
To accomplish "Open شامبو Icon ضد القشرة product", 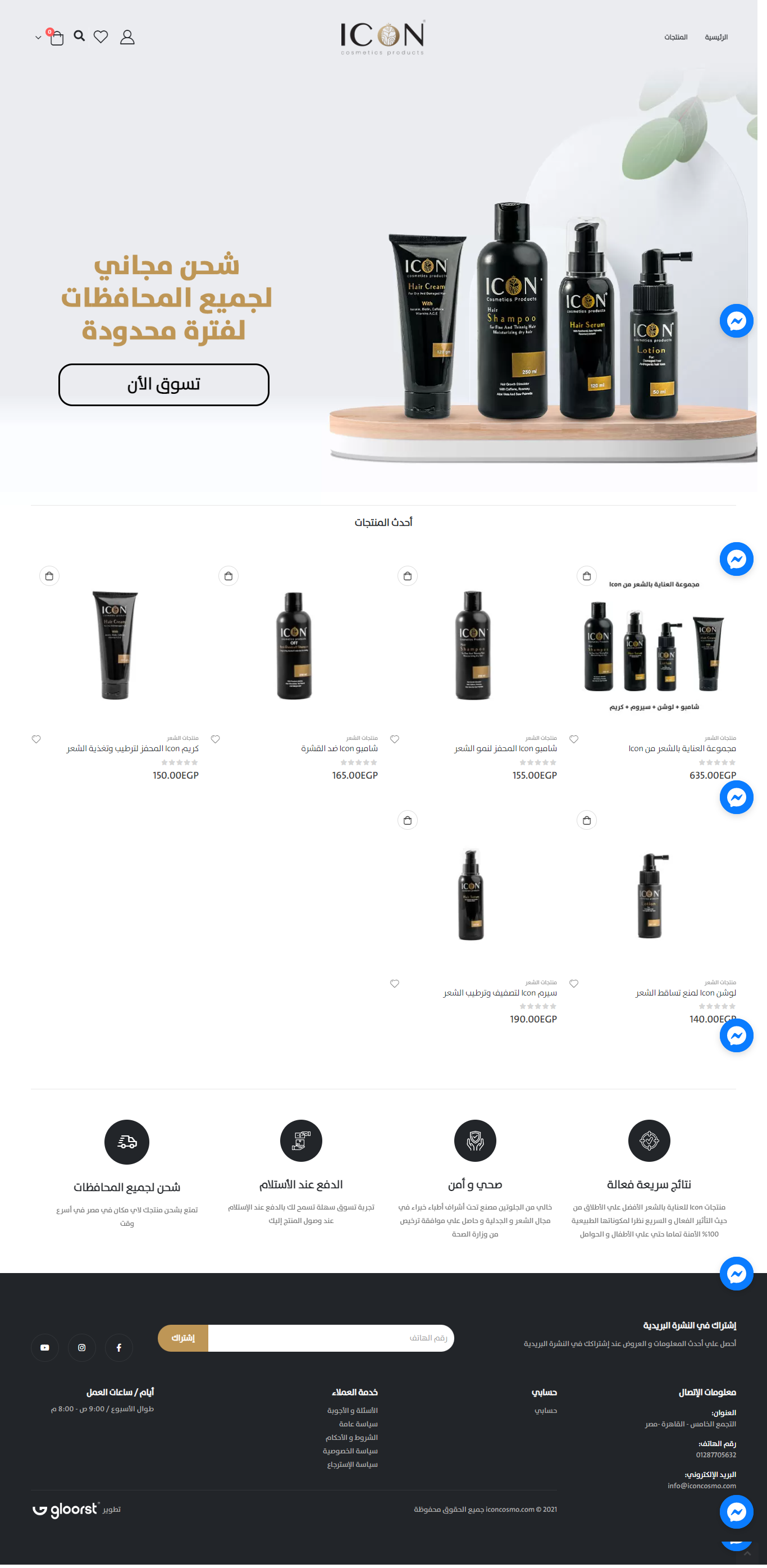I will [339, 748].
